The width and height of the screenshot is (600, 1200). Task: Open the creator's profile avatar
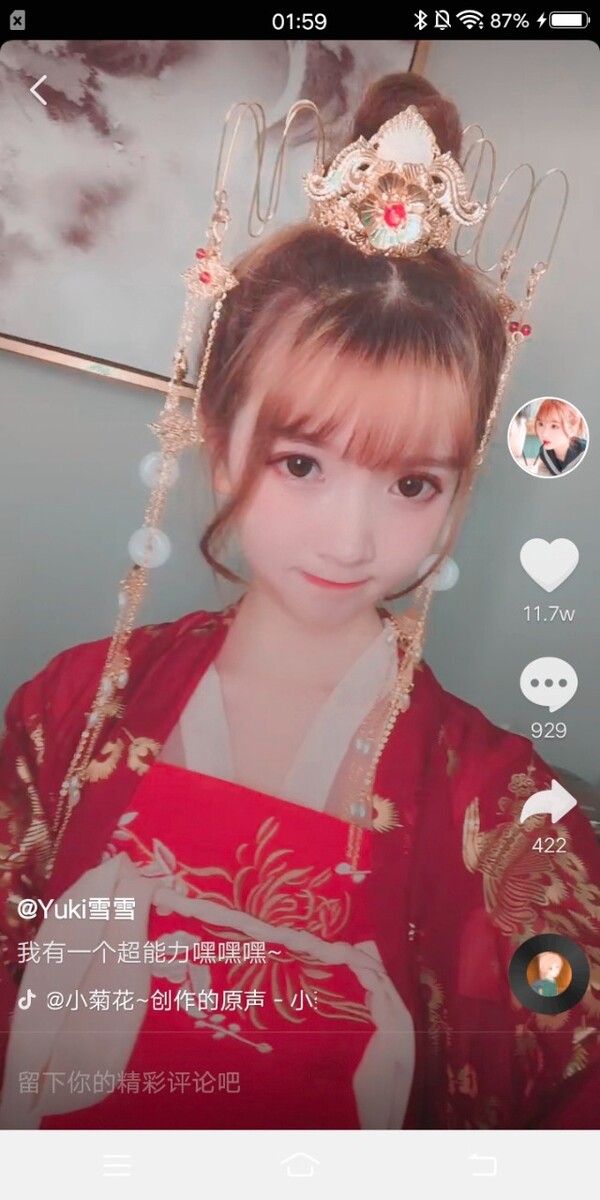tap(547, 438)
